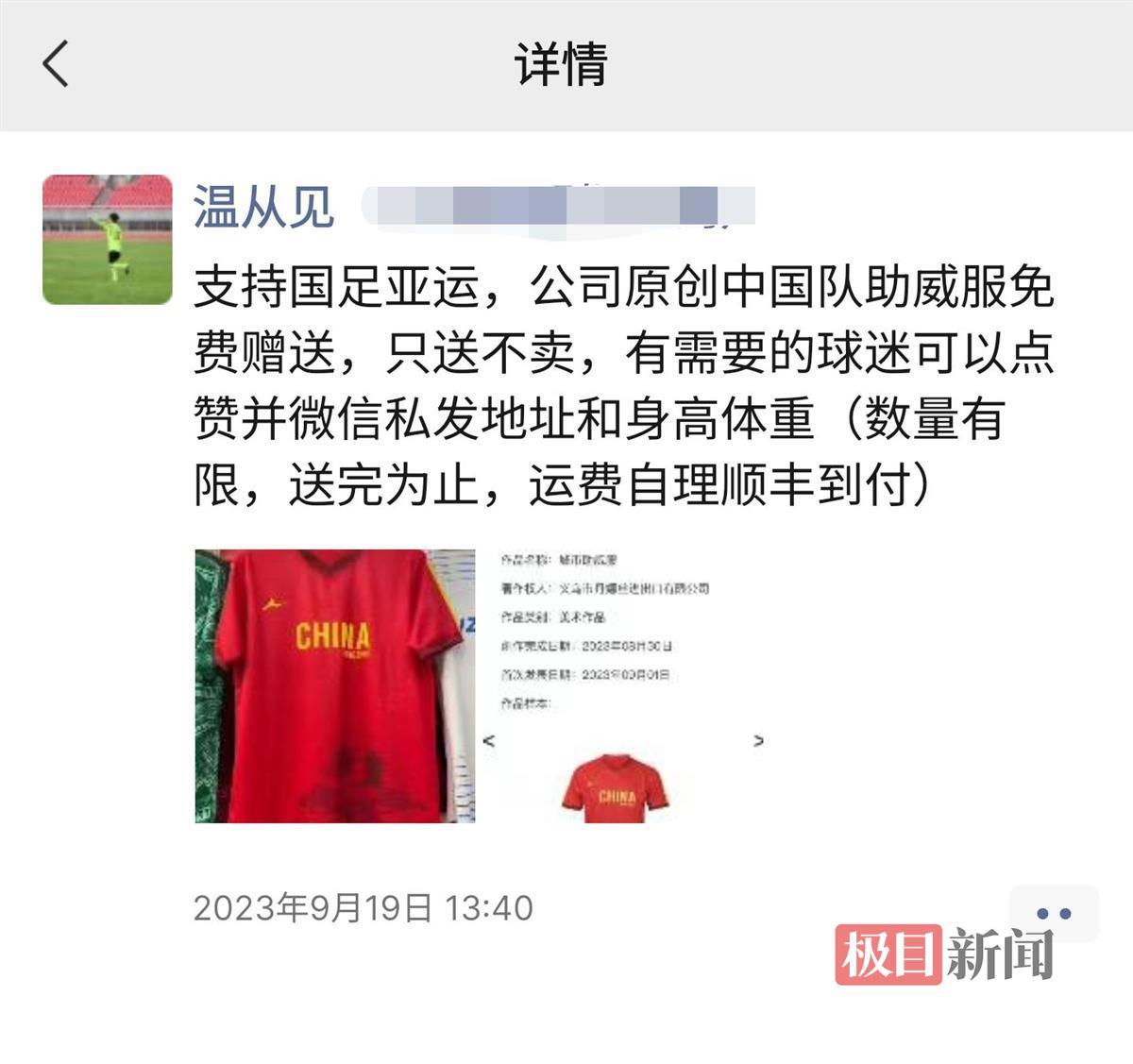Open the like and comment menu
1133x1064 pixels.
point(1053,913)
